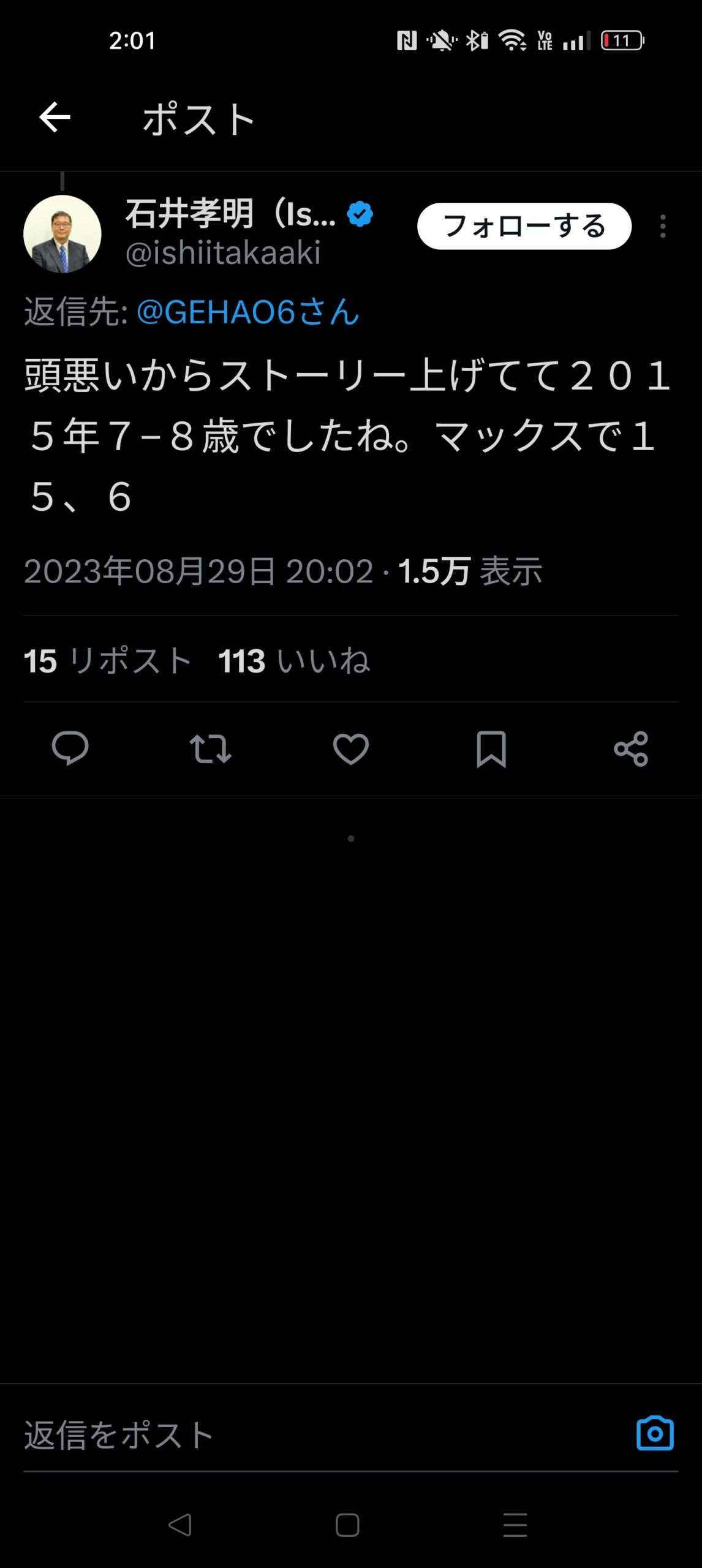
Task: Open the @GEHAO6 mention link
Action: [x=247, y=312]
